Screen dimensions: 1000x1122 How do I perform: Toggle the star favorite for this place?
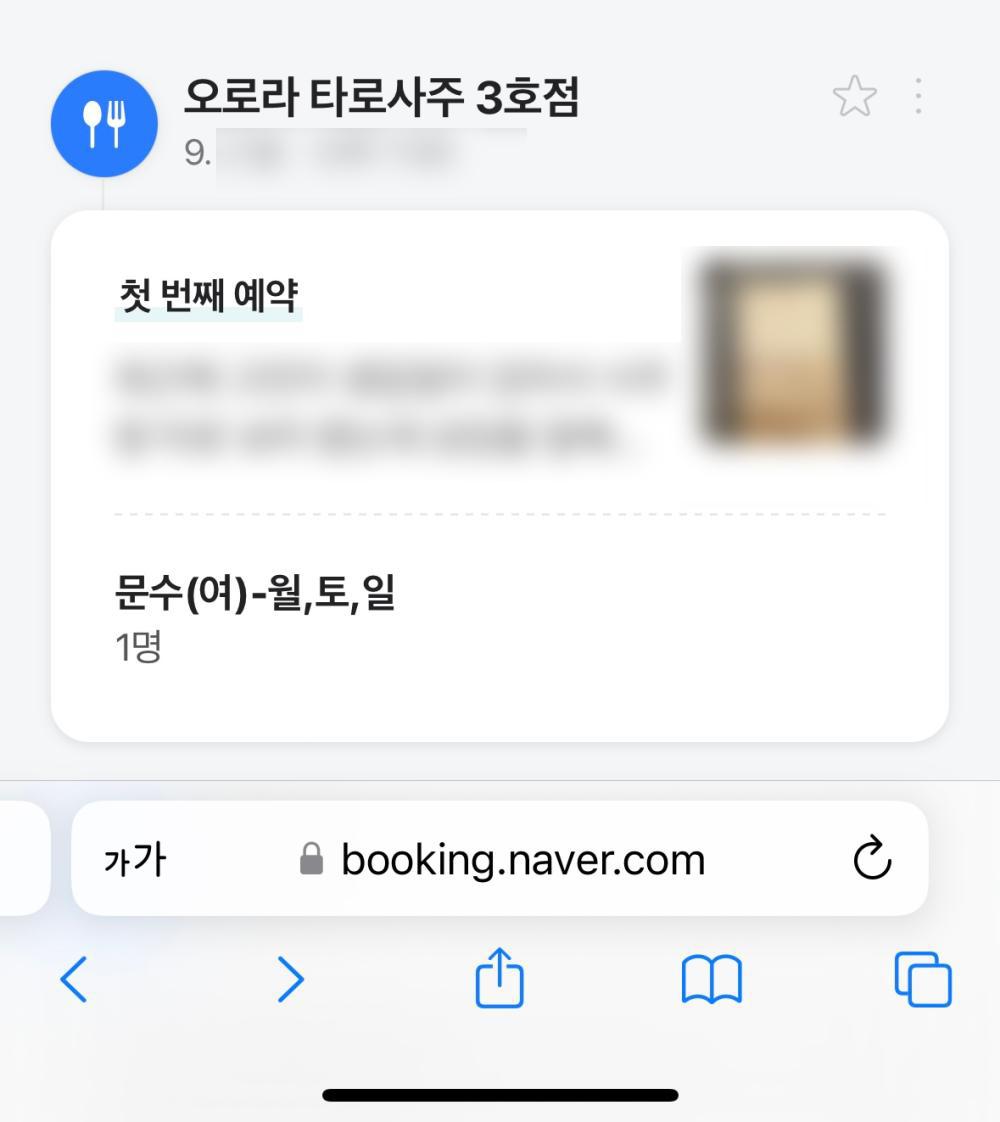click(x=855, y=95)
